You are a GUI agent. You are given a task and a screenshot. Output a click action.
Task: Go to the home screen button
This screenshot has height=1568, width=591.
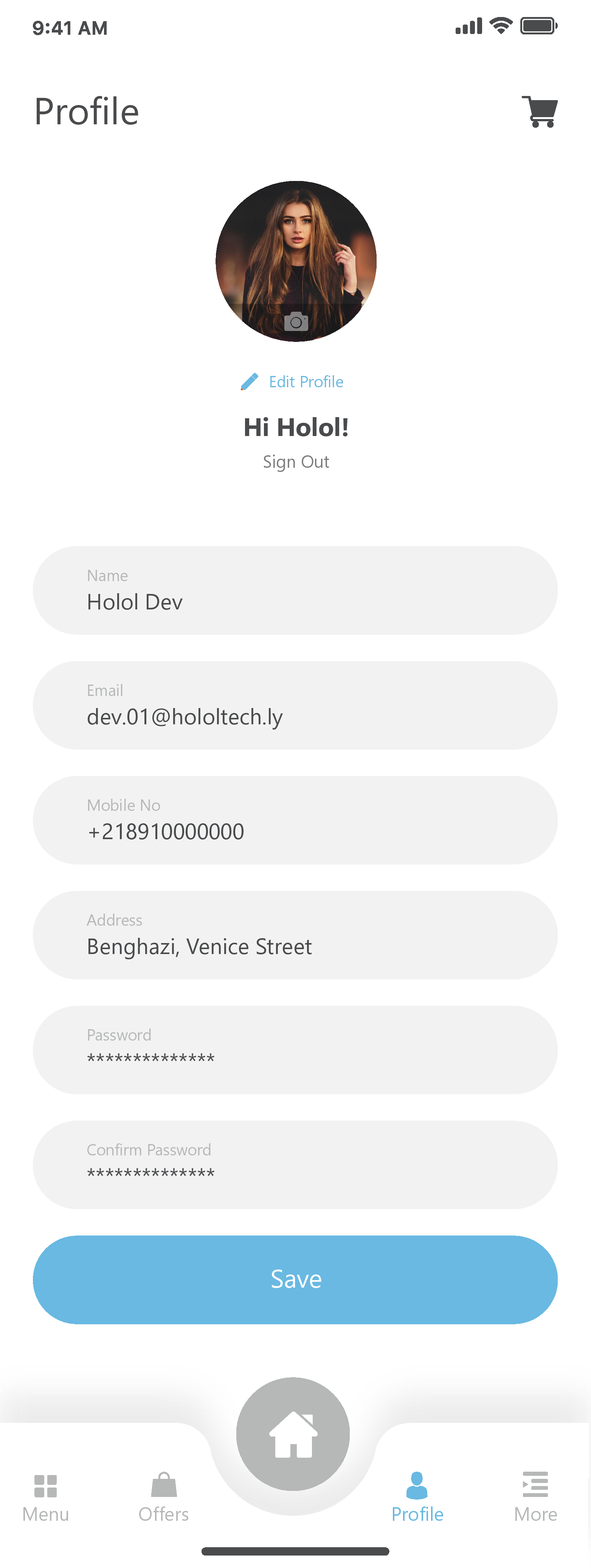293,1434
